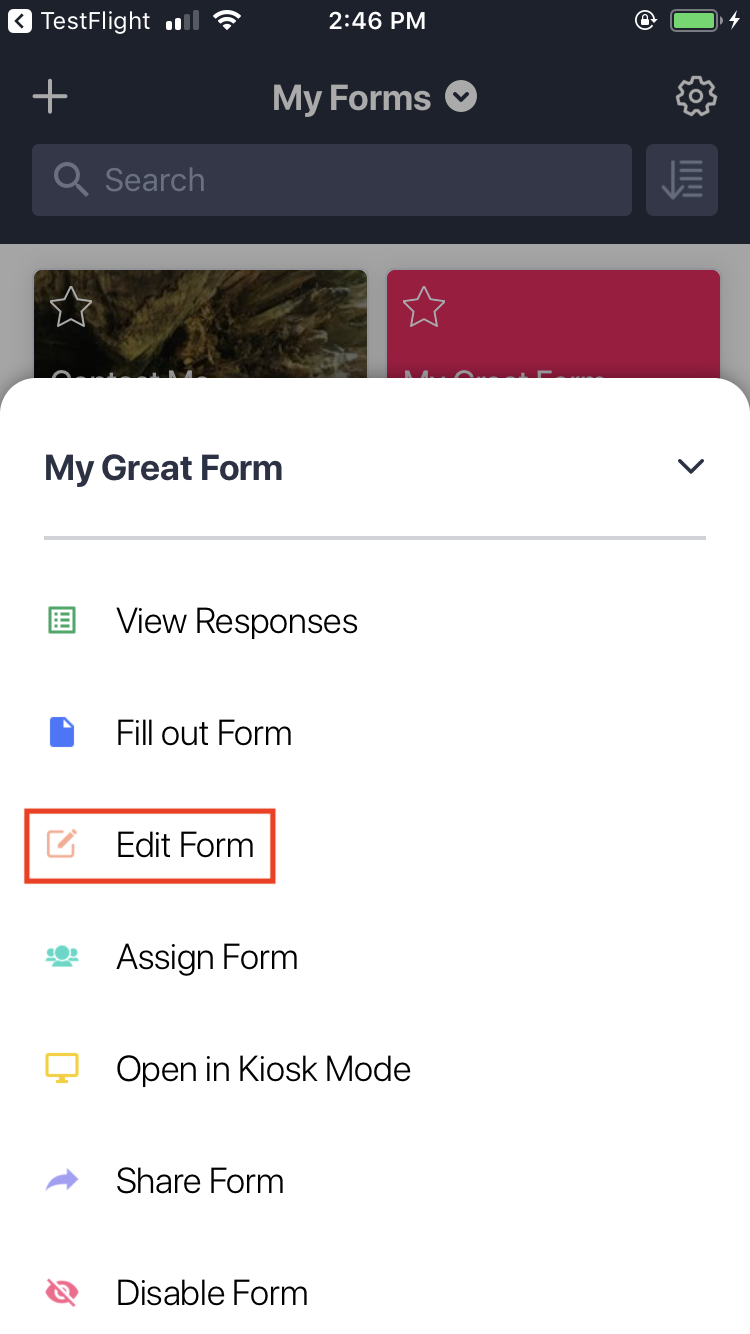
Task: Favorite the Contact Me form via its star
Action: [71, 307]
